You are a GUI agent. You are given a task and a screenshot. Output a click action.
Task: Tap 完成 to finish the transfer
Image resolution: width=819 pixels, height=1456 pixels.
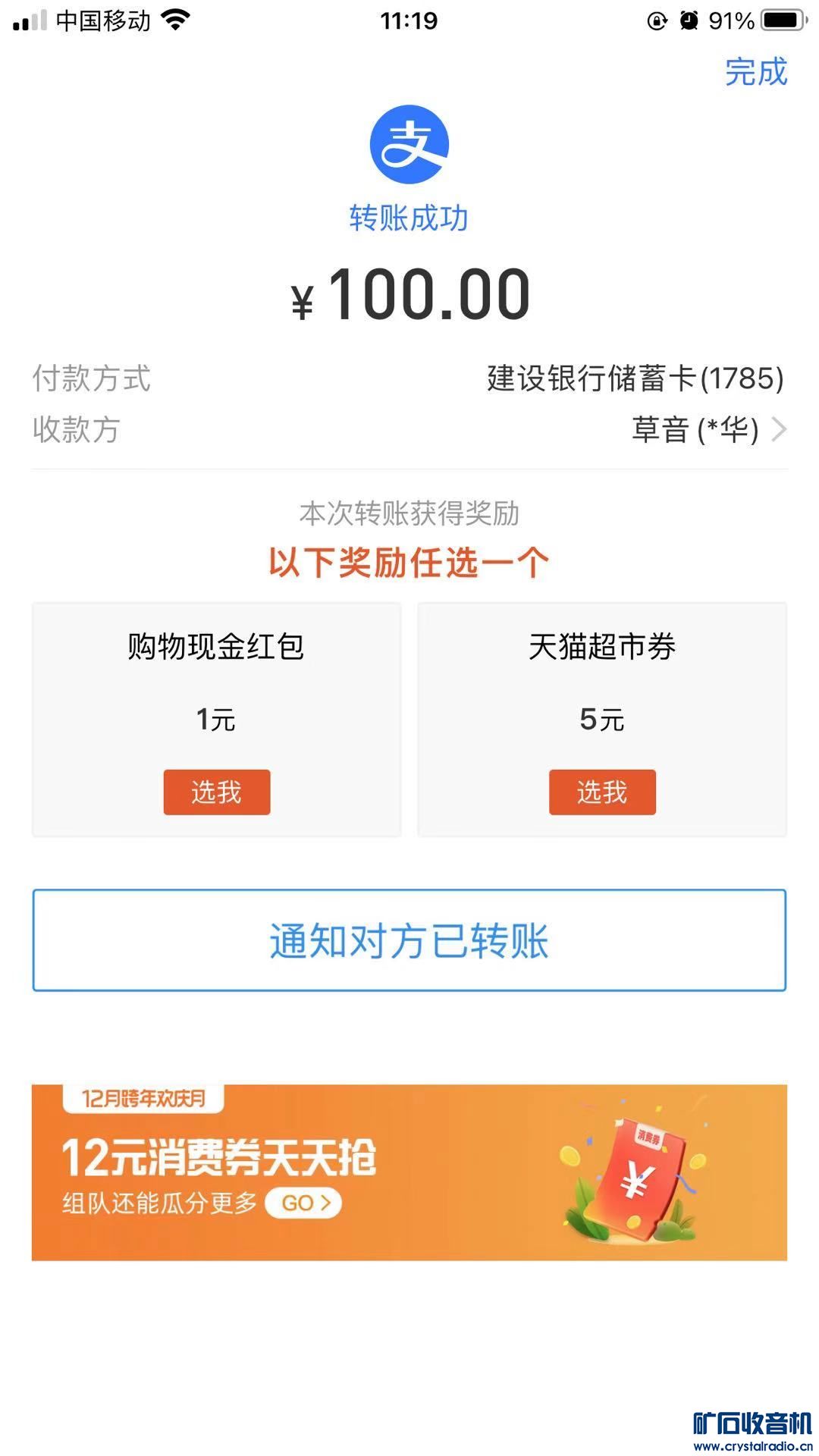pyautogui.click(x=755, y=72)
